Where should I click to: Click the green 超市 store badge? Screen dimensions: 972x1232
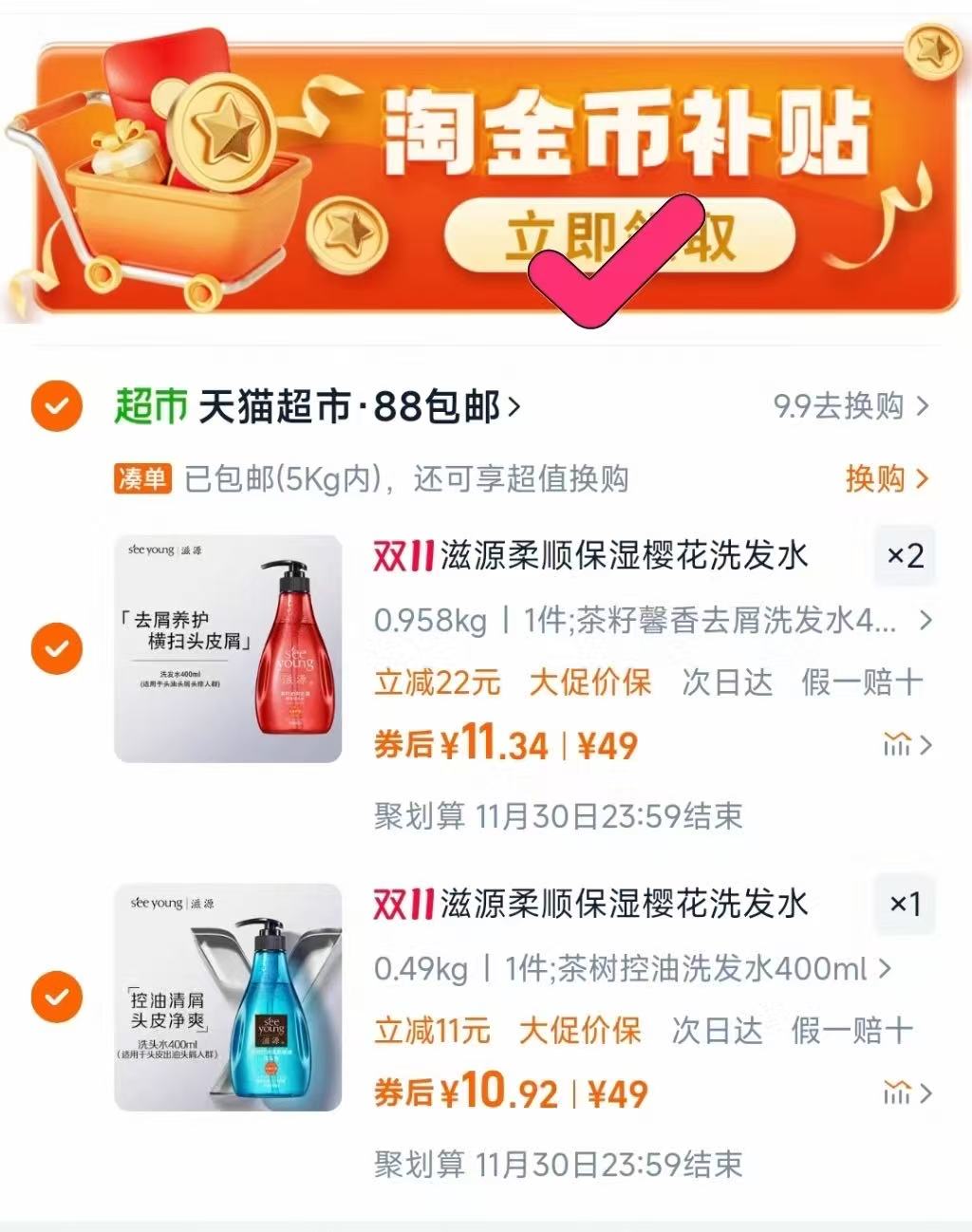tap(147, 406)
